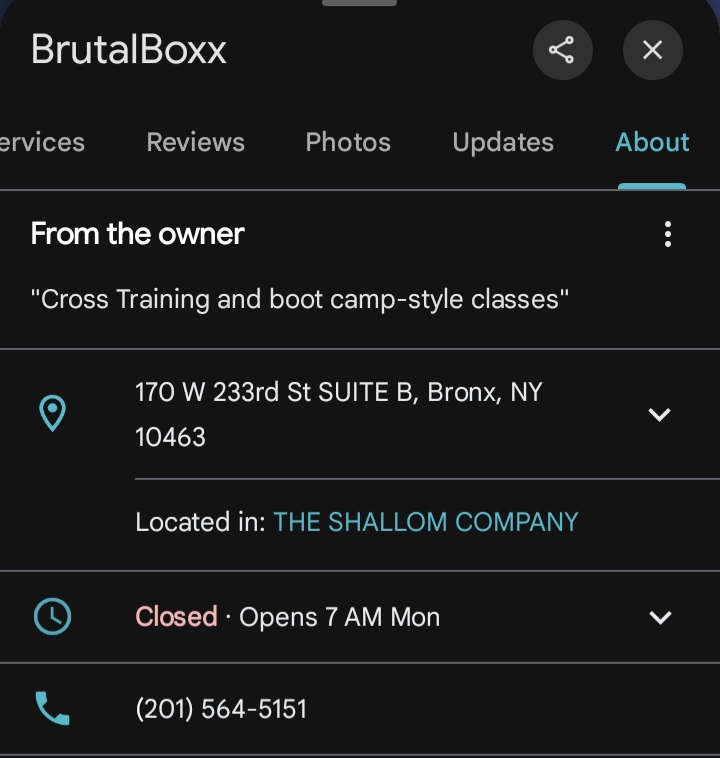Open the Photos tab
This screenshot has height=758, width=720.
click(348, 142)
